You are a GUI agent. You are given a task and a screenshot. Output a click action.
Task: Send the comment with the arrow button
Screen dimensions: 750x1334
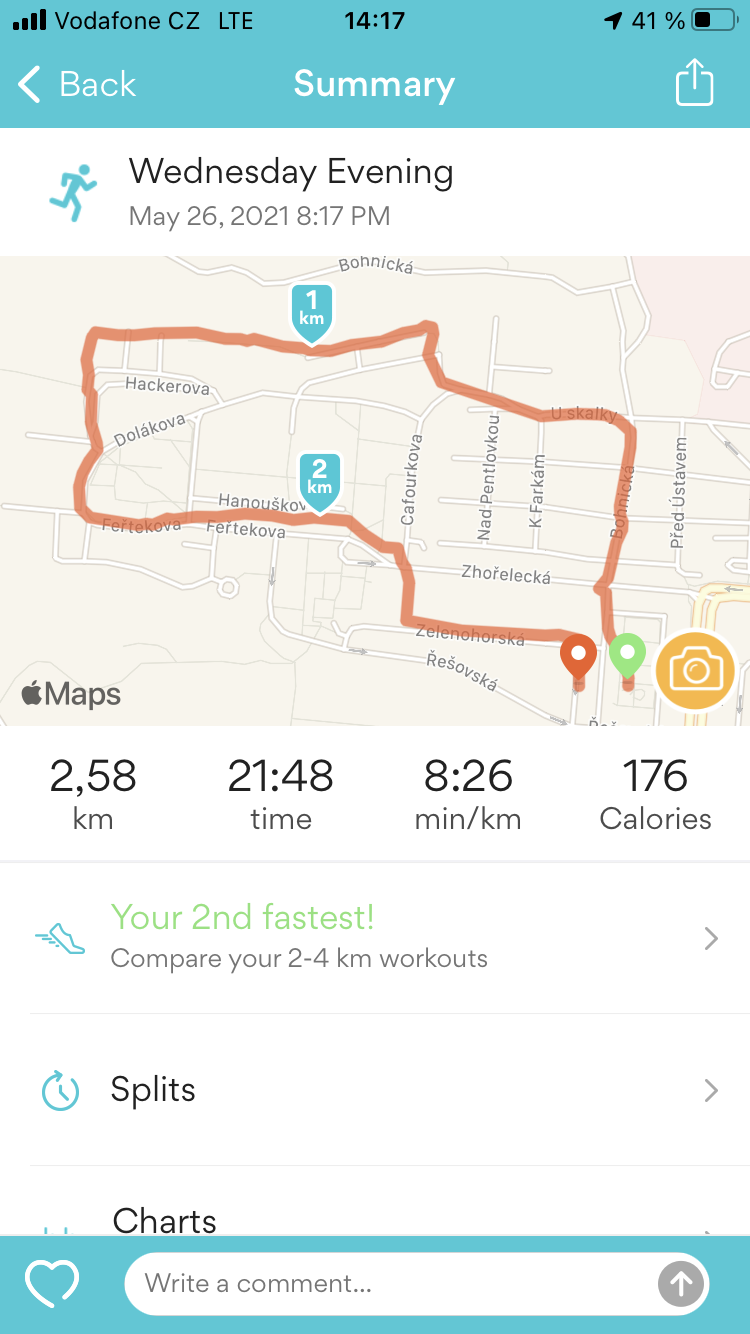681,1284
